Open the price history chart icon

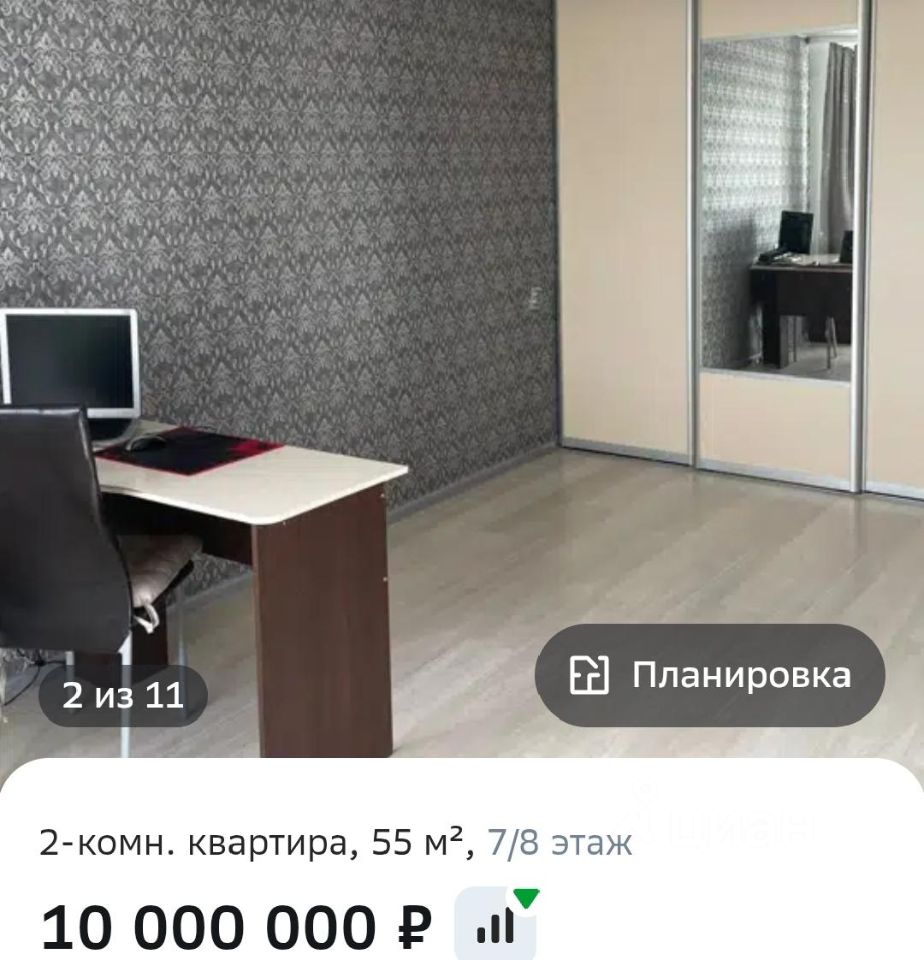(x=496, y=926)
